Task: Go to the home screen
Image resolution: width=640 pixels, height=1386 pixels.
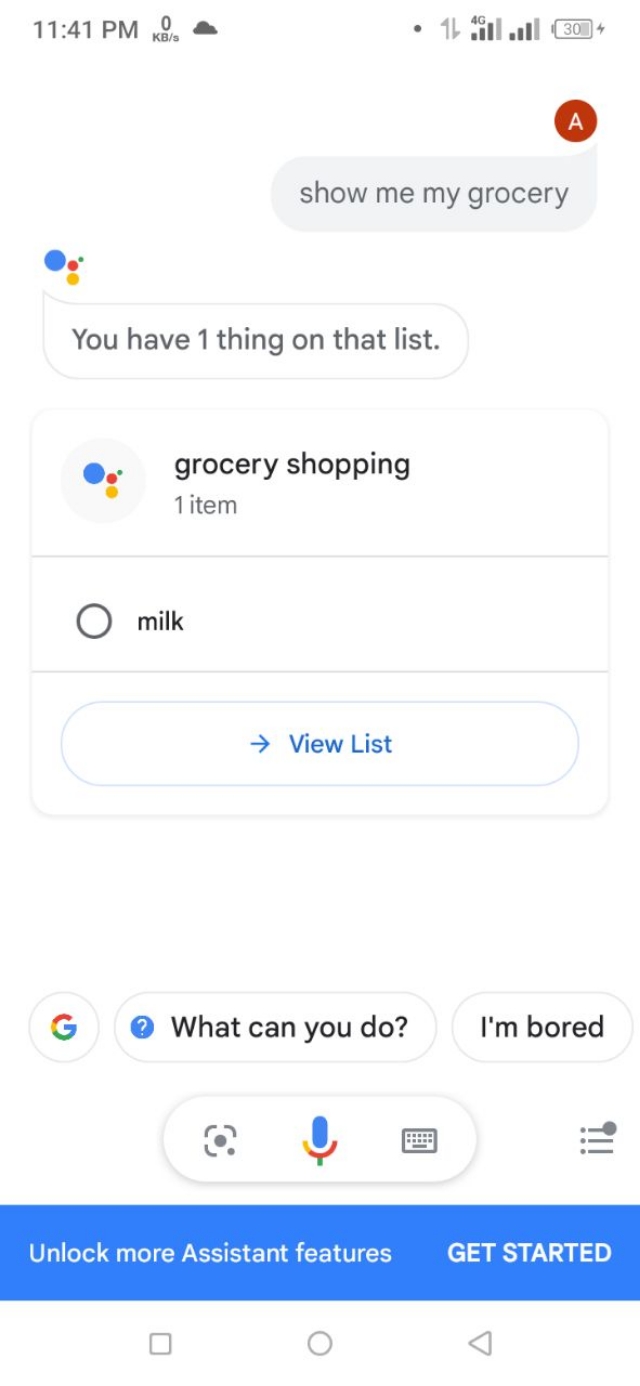Action: click(320, 1343)
